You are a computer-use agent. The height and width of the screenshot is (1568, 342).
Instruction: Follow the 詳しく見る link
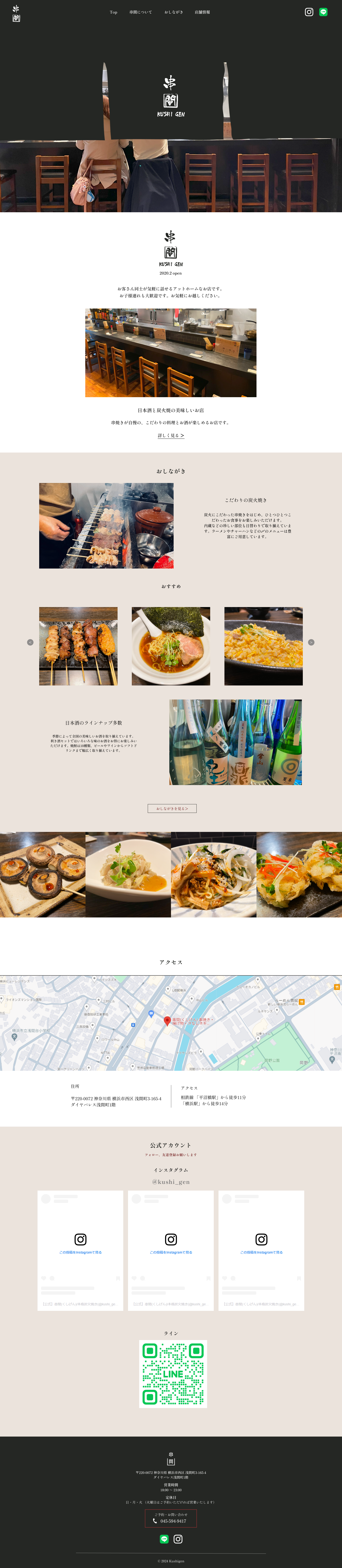coord(171,436)
